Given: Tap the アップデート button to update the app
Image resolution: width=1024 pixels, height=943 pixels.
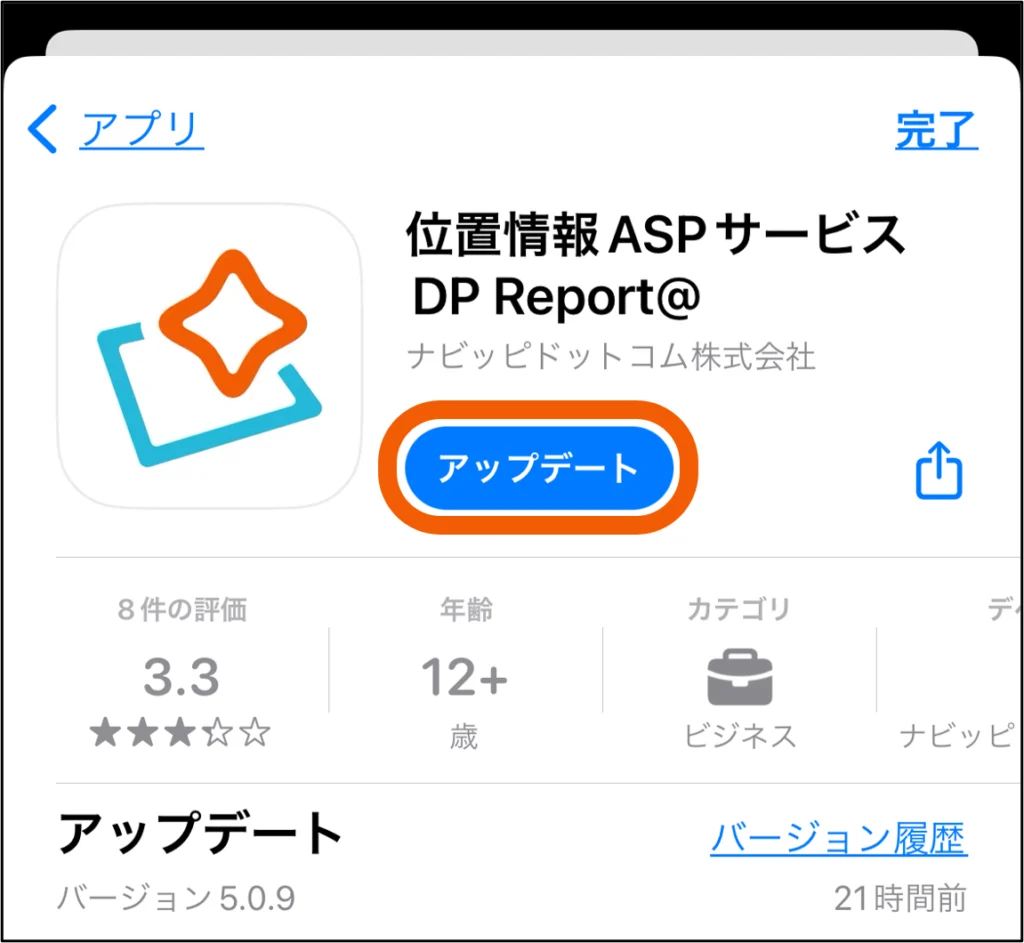Looking at the screenshot, I should (538, 468).
